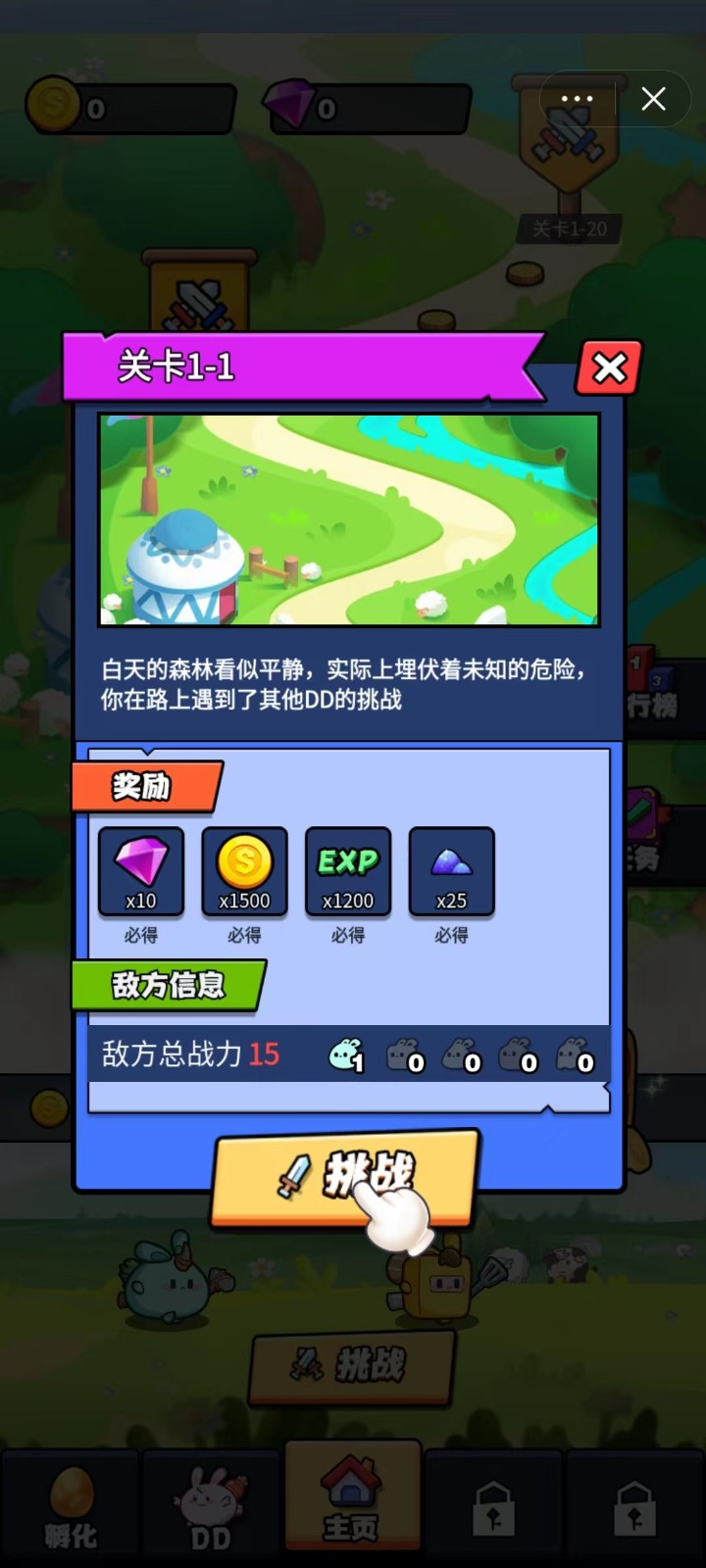Open the x1500 gold coin reward item
Viewport: 706px width, 1568px height.
(x=244, y=871)
